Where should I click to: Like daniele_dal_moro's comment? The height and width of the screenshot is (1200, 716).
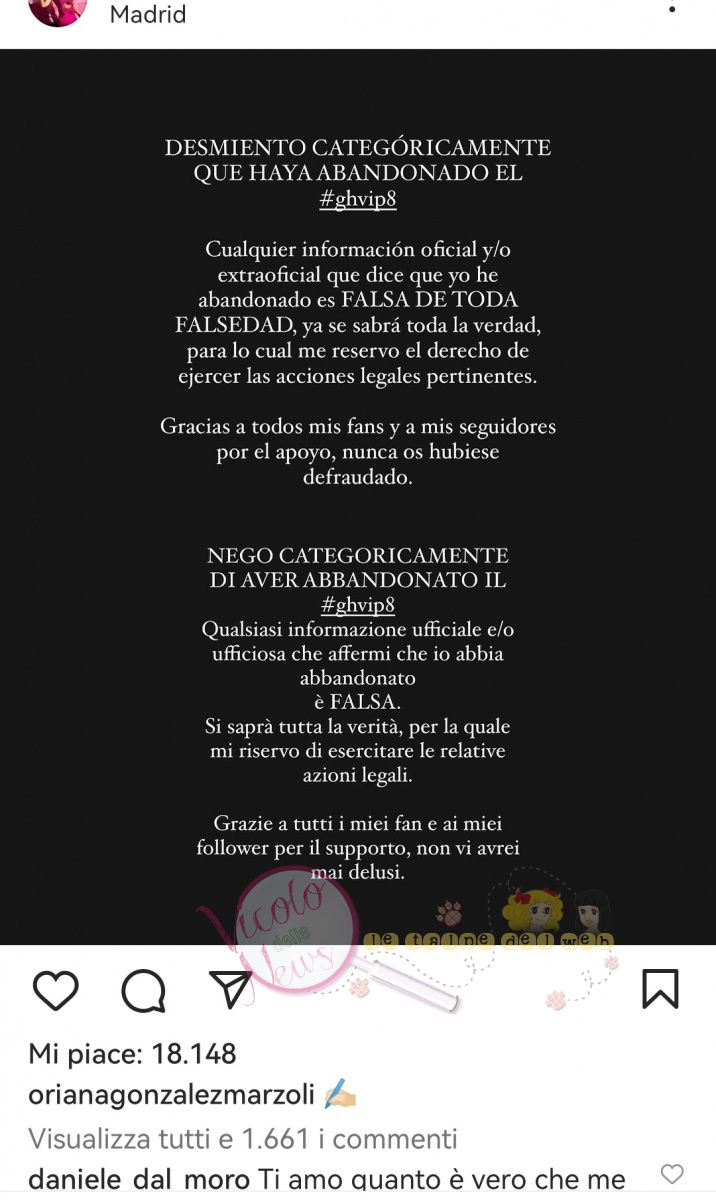tap(673, 1174)
